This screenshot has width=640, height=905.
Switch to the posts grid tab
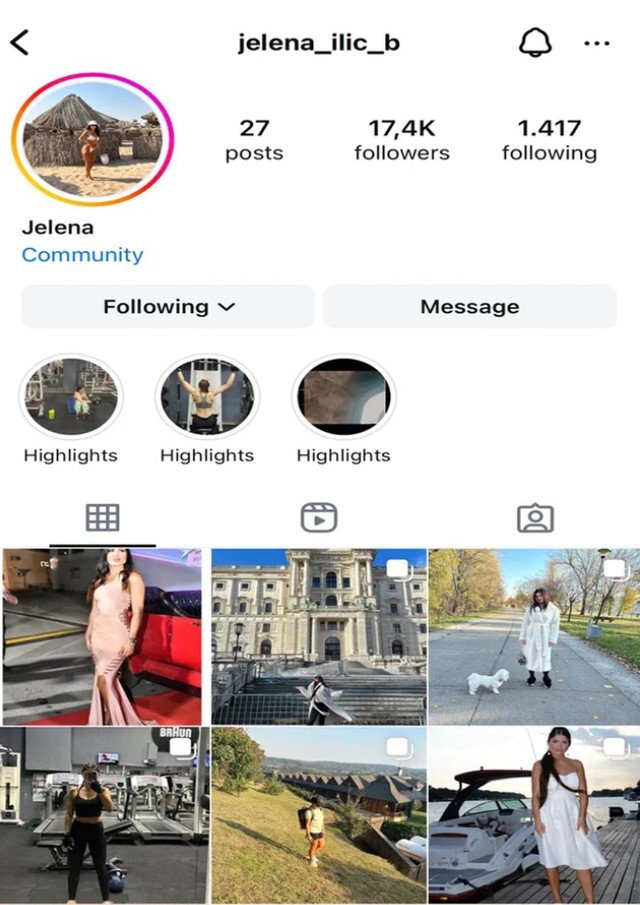pyautogui.click(x=102, y=517)
